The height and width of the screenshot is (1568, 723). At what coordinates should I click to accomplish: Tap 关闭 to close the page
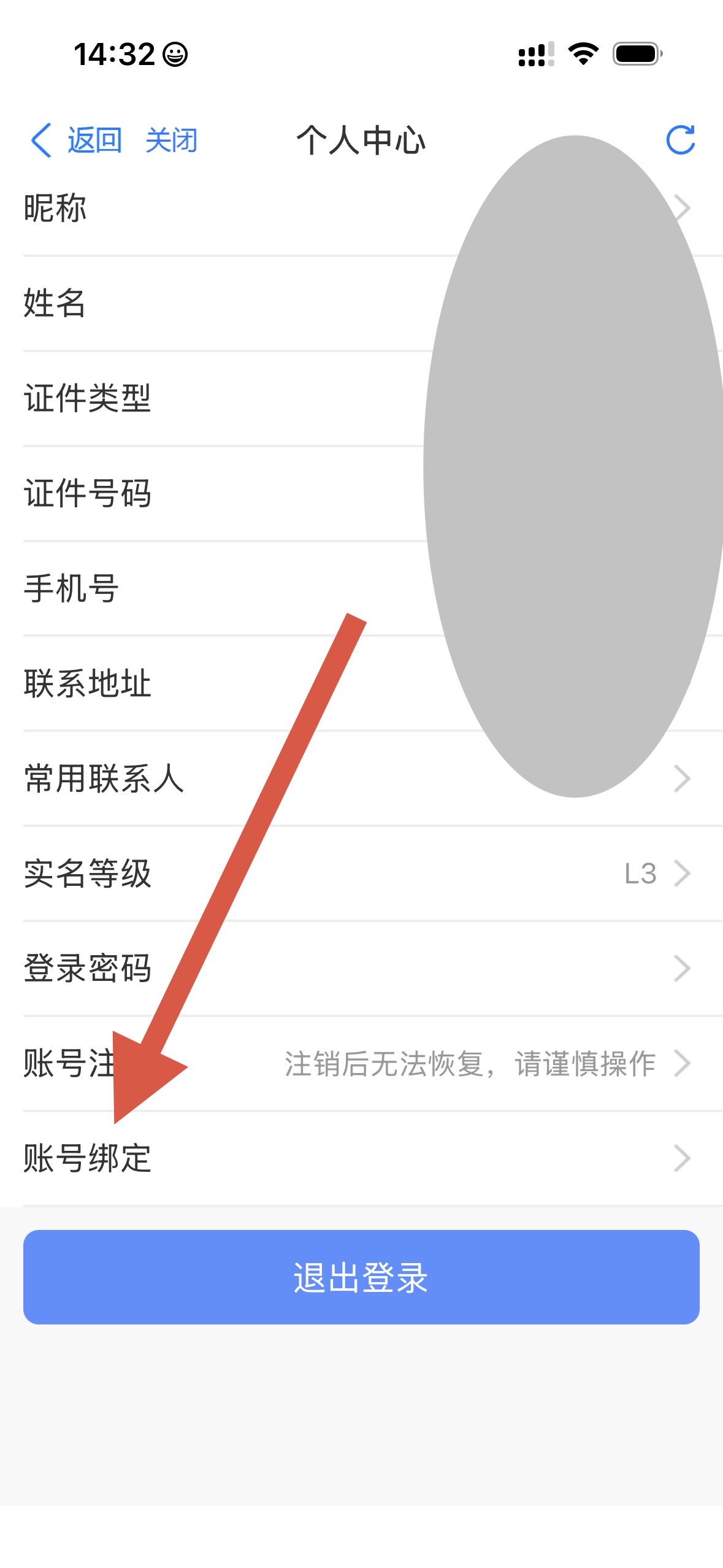click(x=172, y=140)
